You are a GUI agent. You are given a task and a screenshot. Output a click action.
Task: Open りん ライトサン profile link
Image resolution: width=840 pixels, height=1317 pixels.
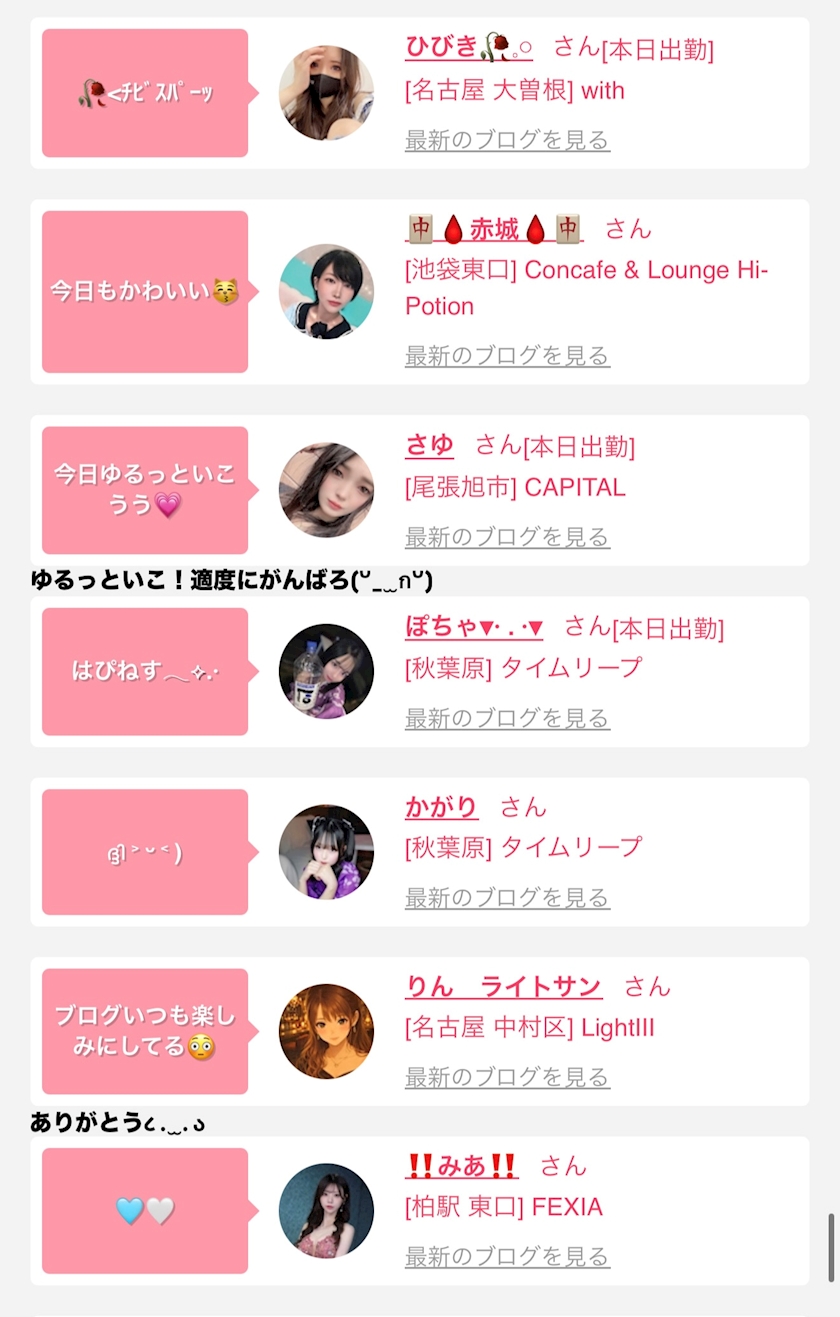503,987
